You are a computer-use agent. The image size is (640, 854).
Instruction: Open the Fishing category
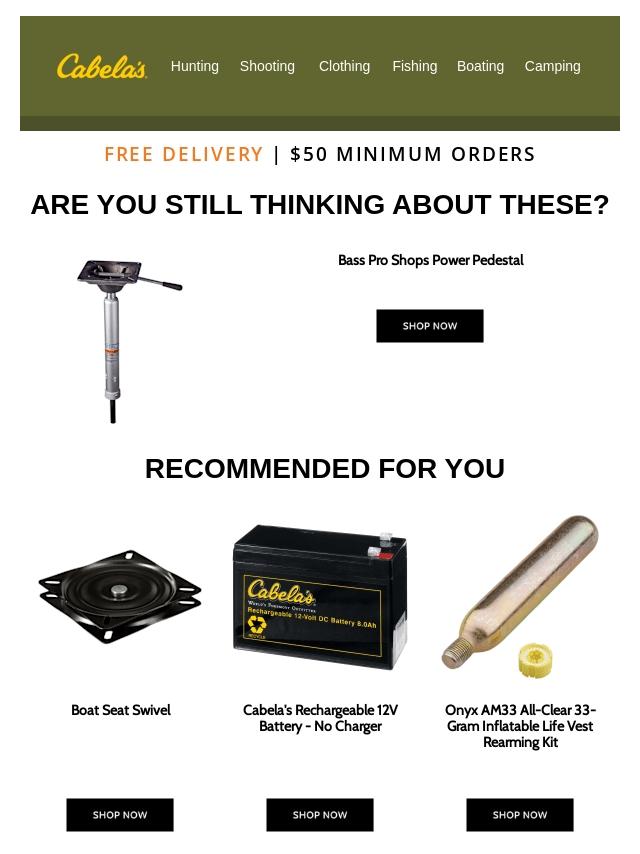click(414, 66)
